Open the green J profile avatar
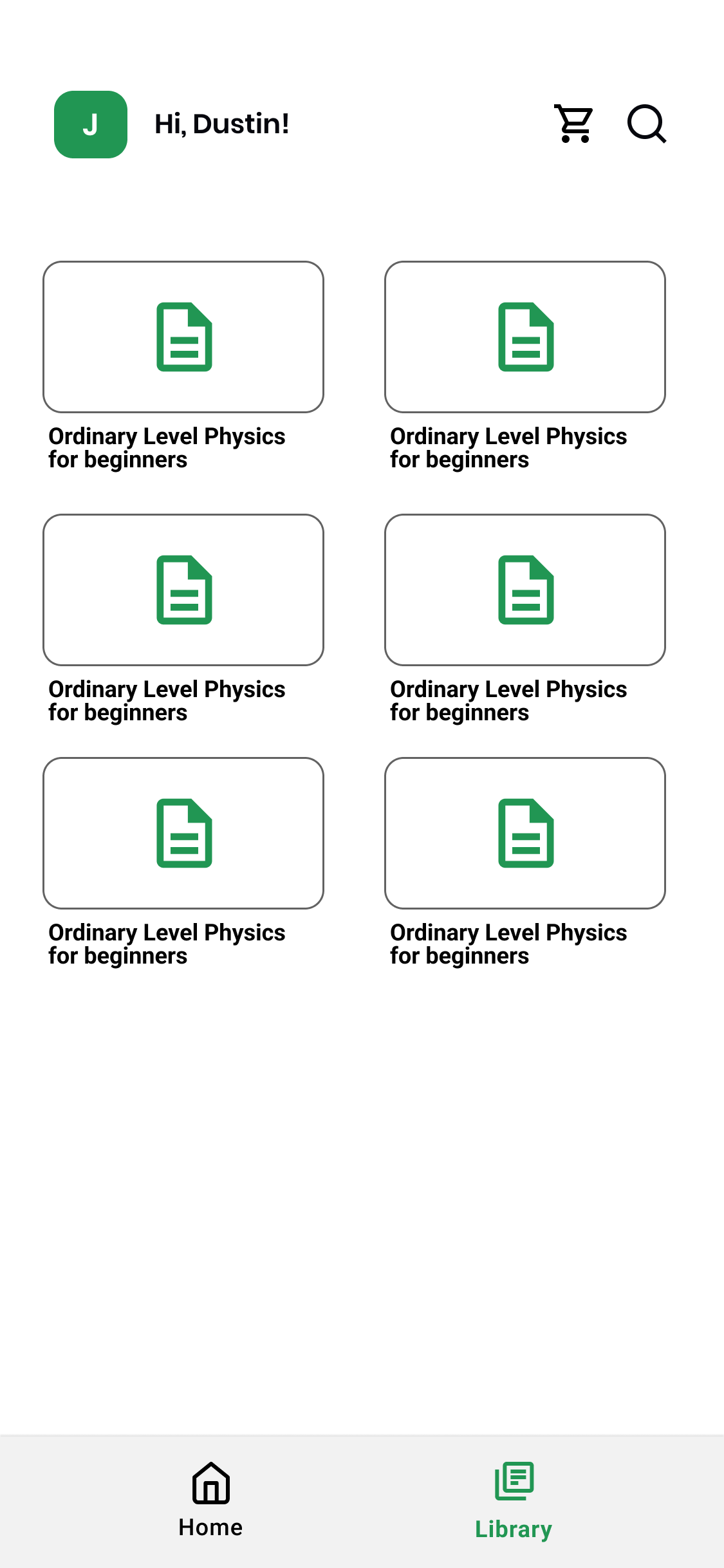The image size is (724, 1568). pyautogui.click(x=91, y=124)
